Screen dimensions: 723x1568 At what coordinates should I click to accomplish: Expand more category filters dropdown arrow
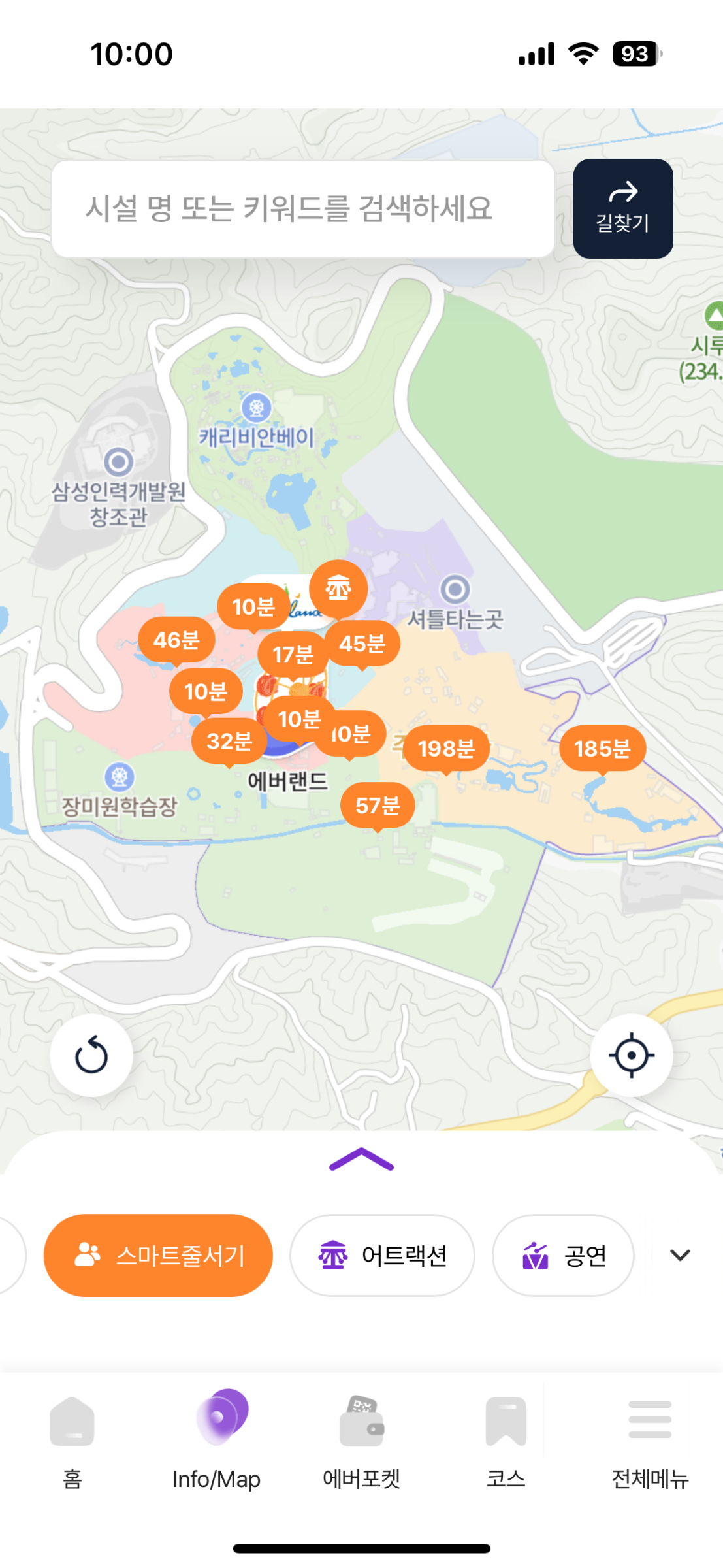[680, 1255]
